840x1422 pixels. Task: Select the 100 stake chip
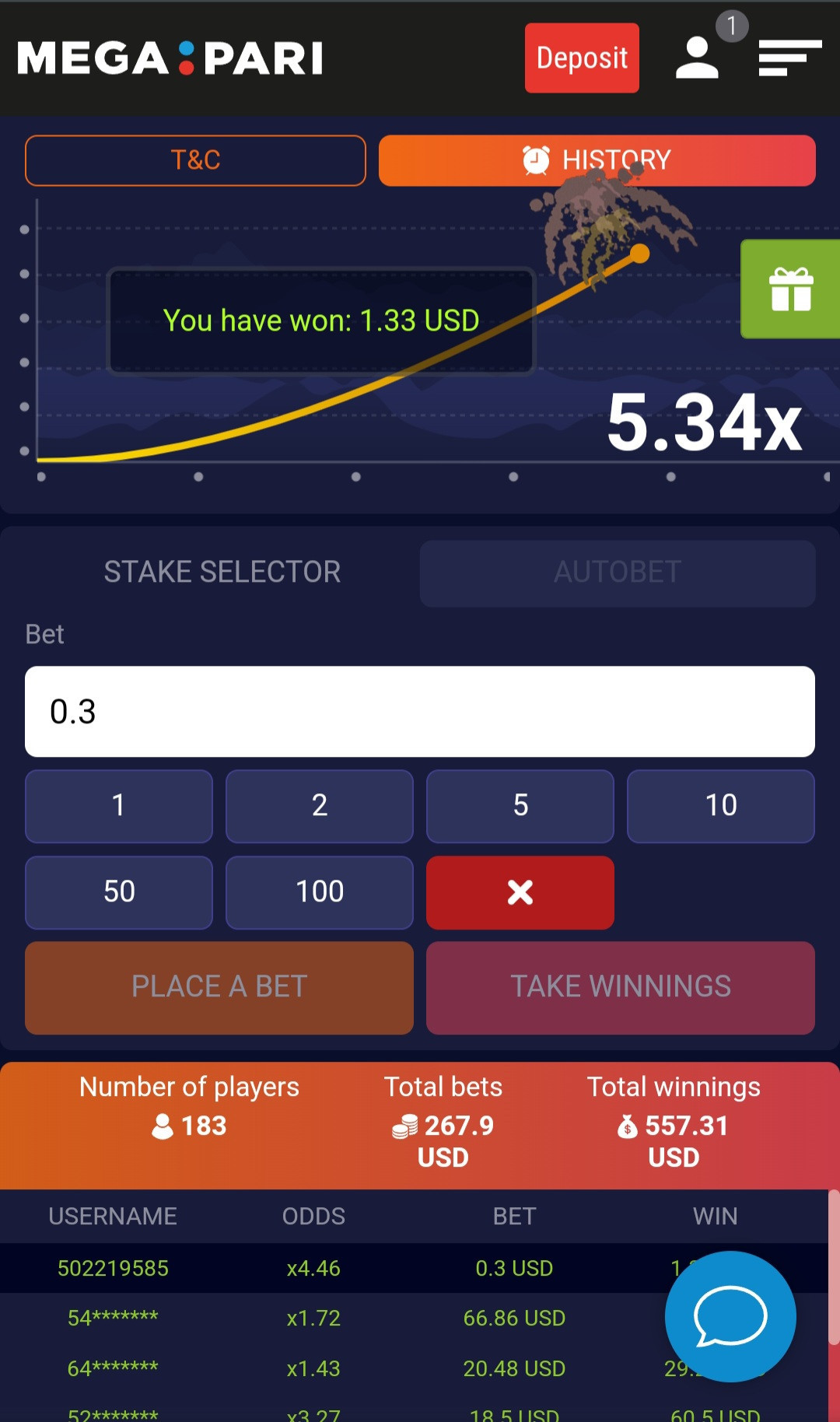point(320,892)
